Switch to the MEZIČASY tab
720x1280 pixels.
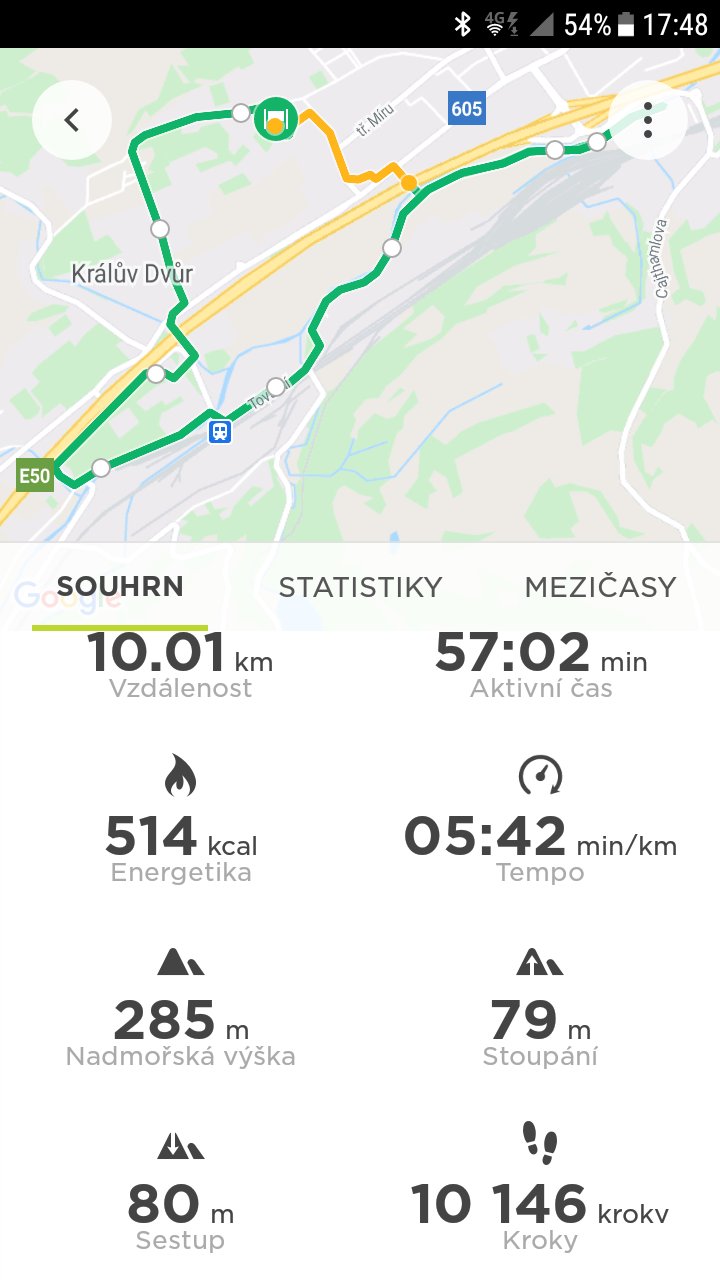(x=601, y=587)
